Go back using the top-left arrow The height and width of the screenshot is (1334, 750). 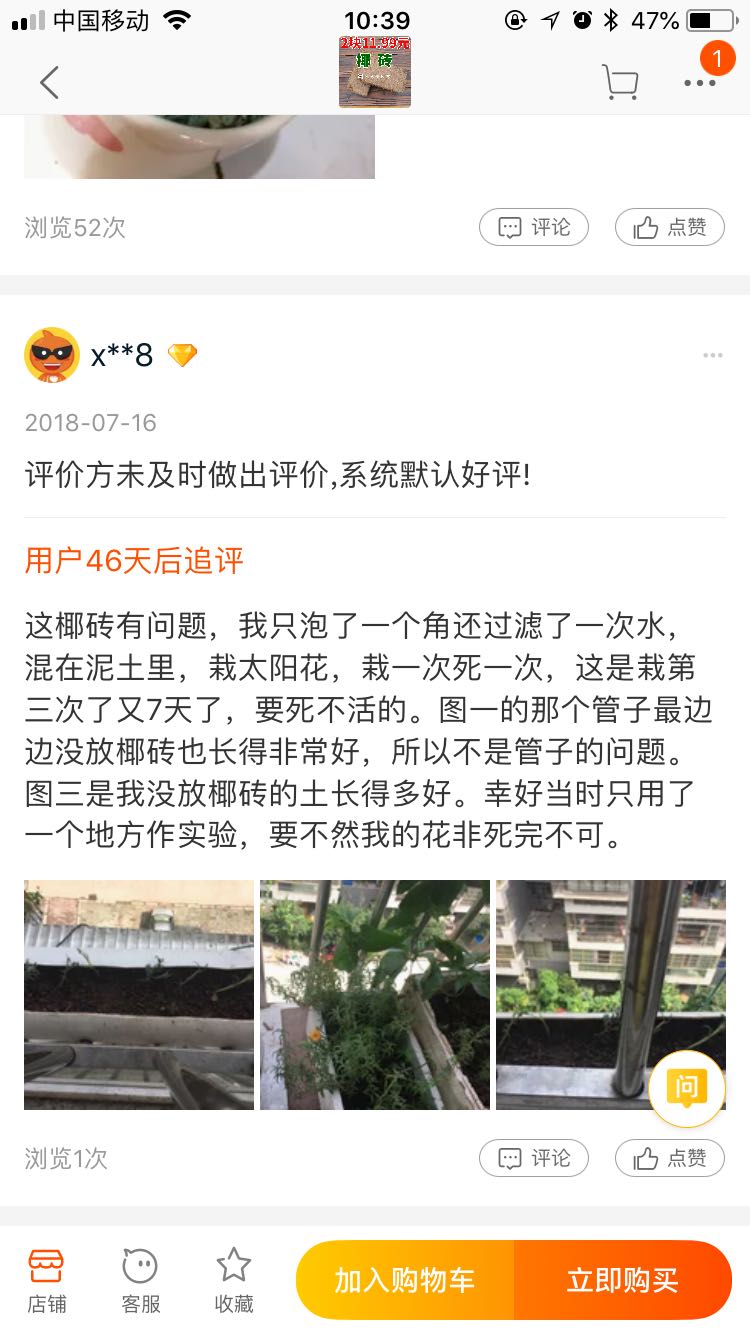tap(49, 82)
